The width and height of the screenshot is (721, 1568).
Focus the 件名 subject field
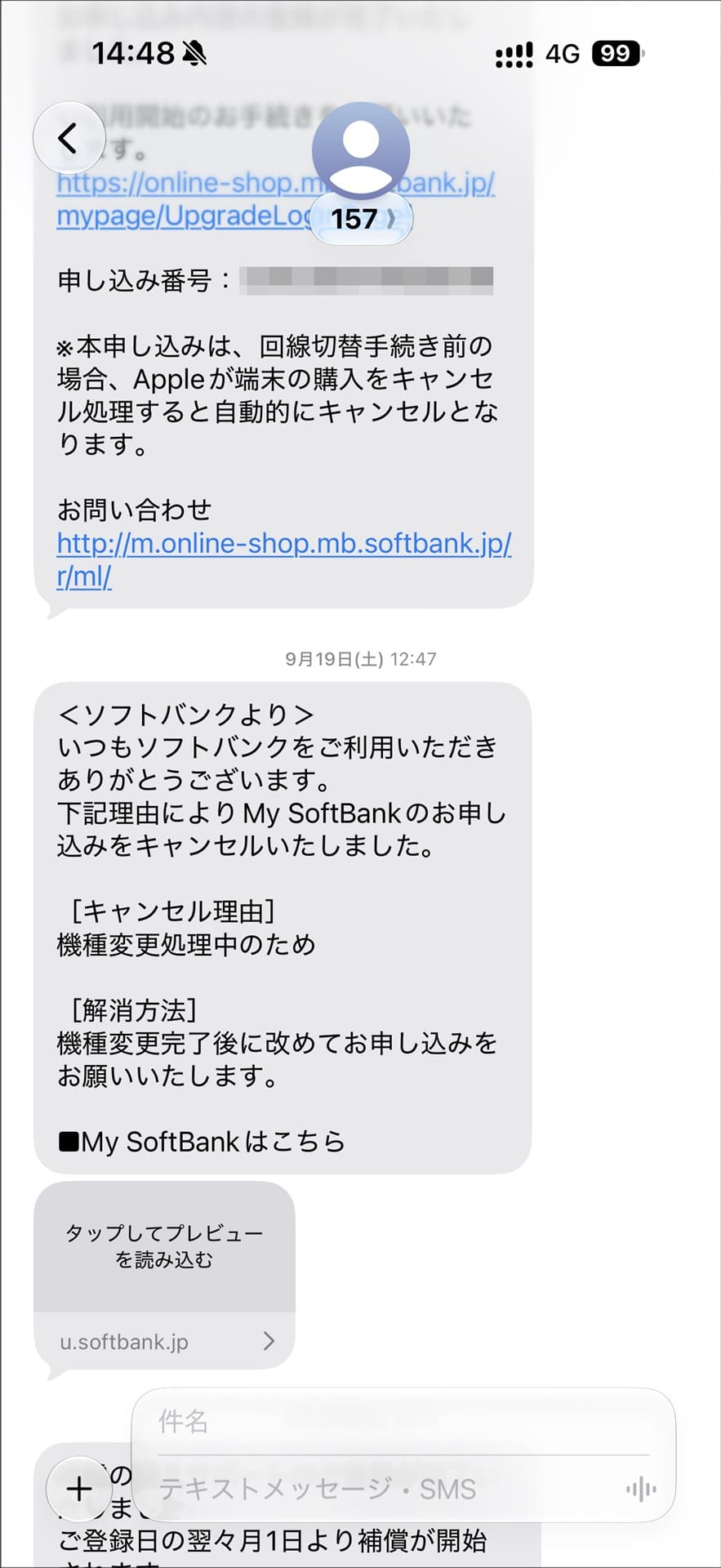point(403,1422)
